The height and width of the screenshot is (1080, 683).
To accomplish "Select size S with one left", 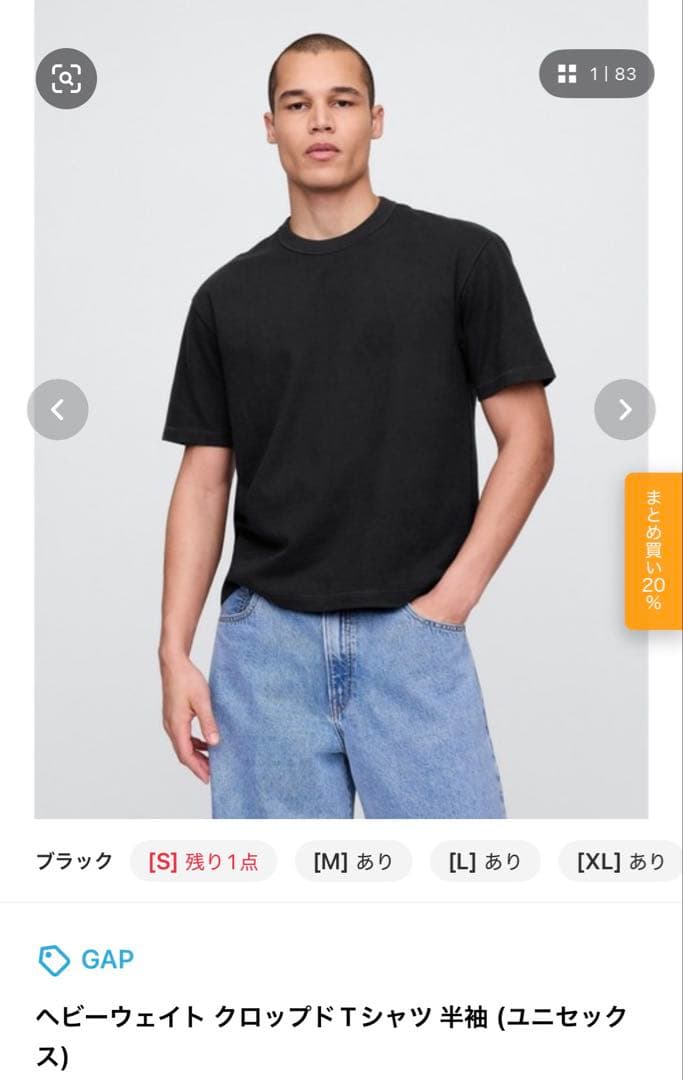I will (x=203, y=861).
